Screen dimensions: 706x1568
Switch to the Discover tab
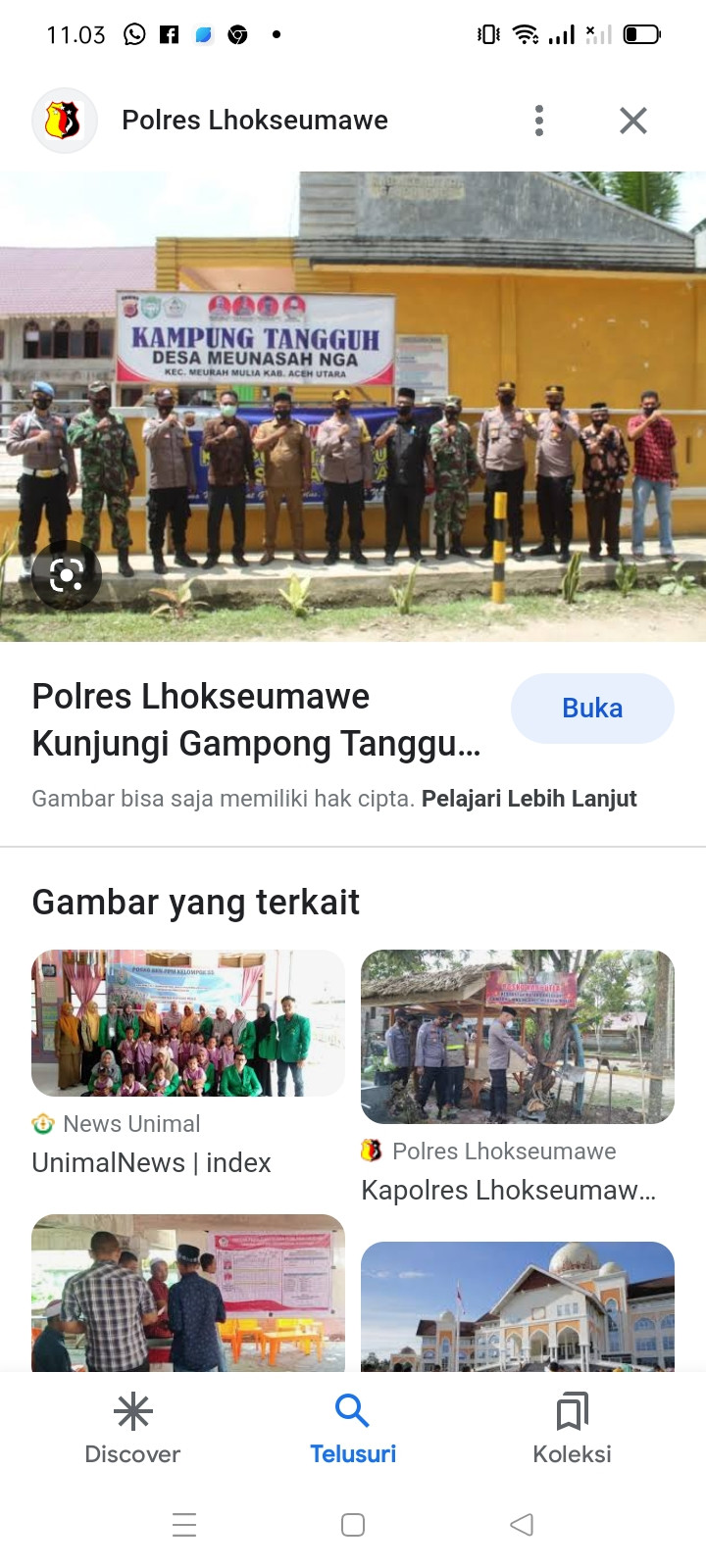132,1429
